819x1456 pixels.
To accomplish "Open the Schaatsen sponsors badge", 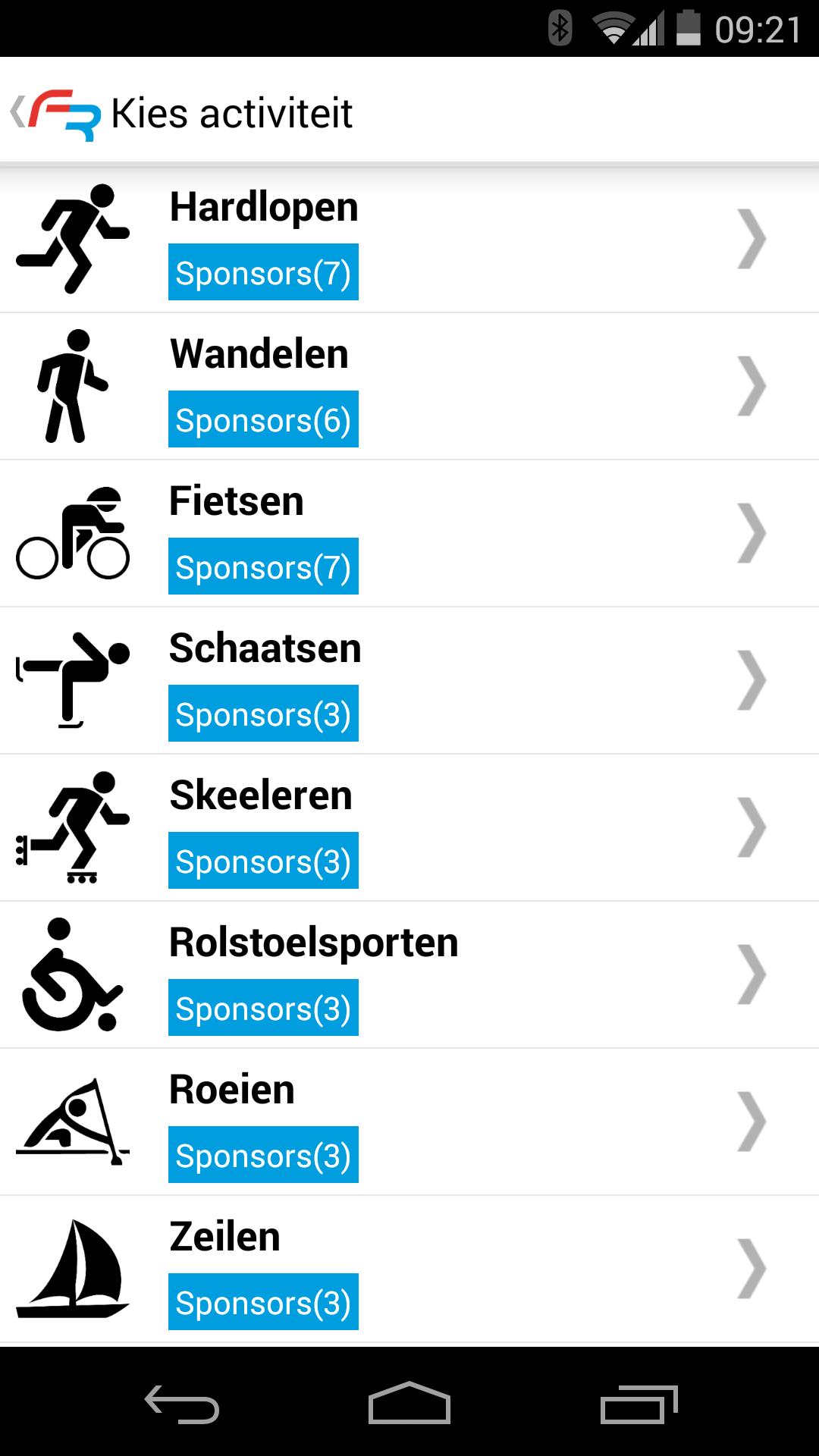I will click(263, 714).
